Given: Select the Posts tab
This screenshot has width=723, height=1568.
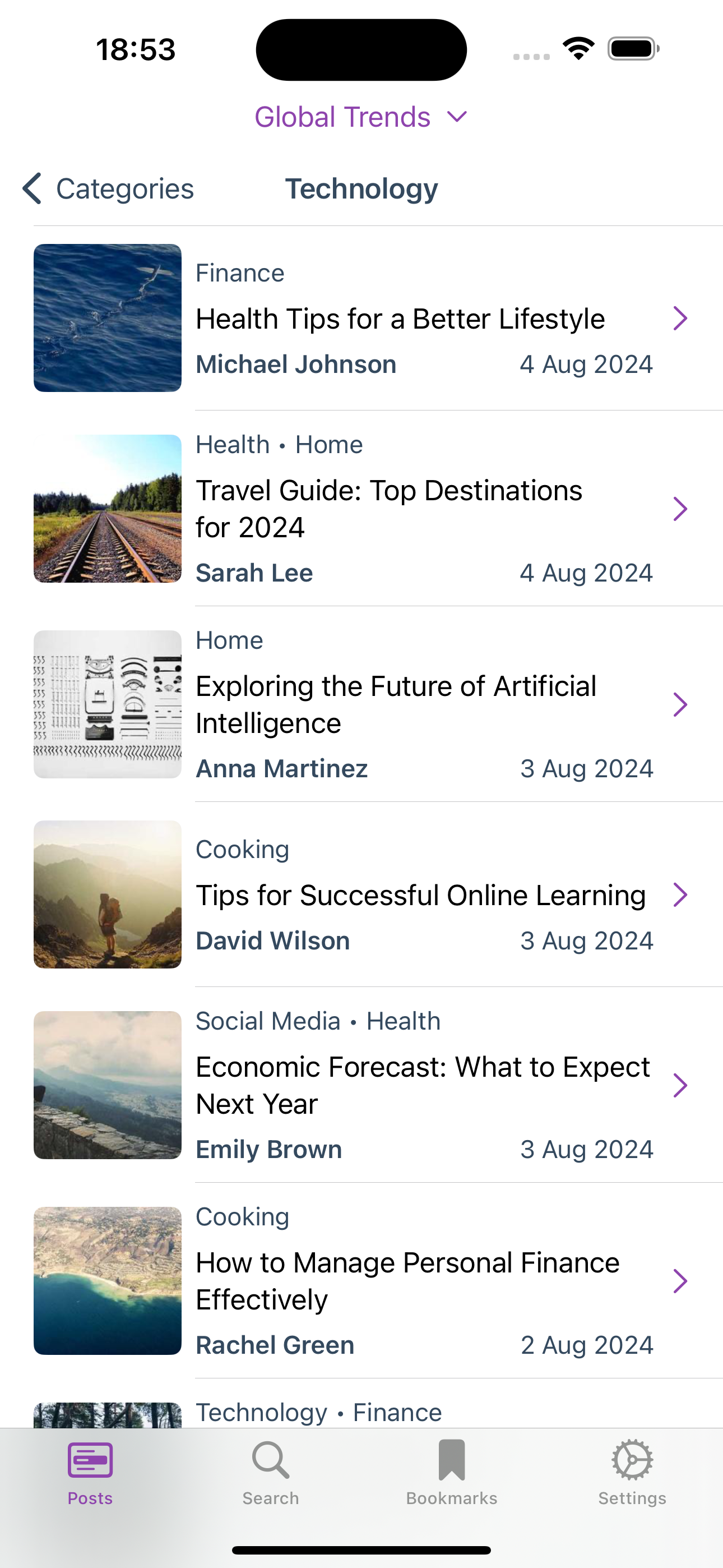Looking at the screenshot, I should point(90,1473).
